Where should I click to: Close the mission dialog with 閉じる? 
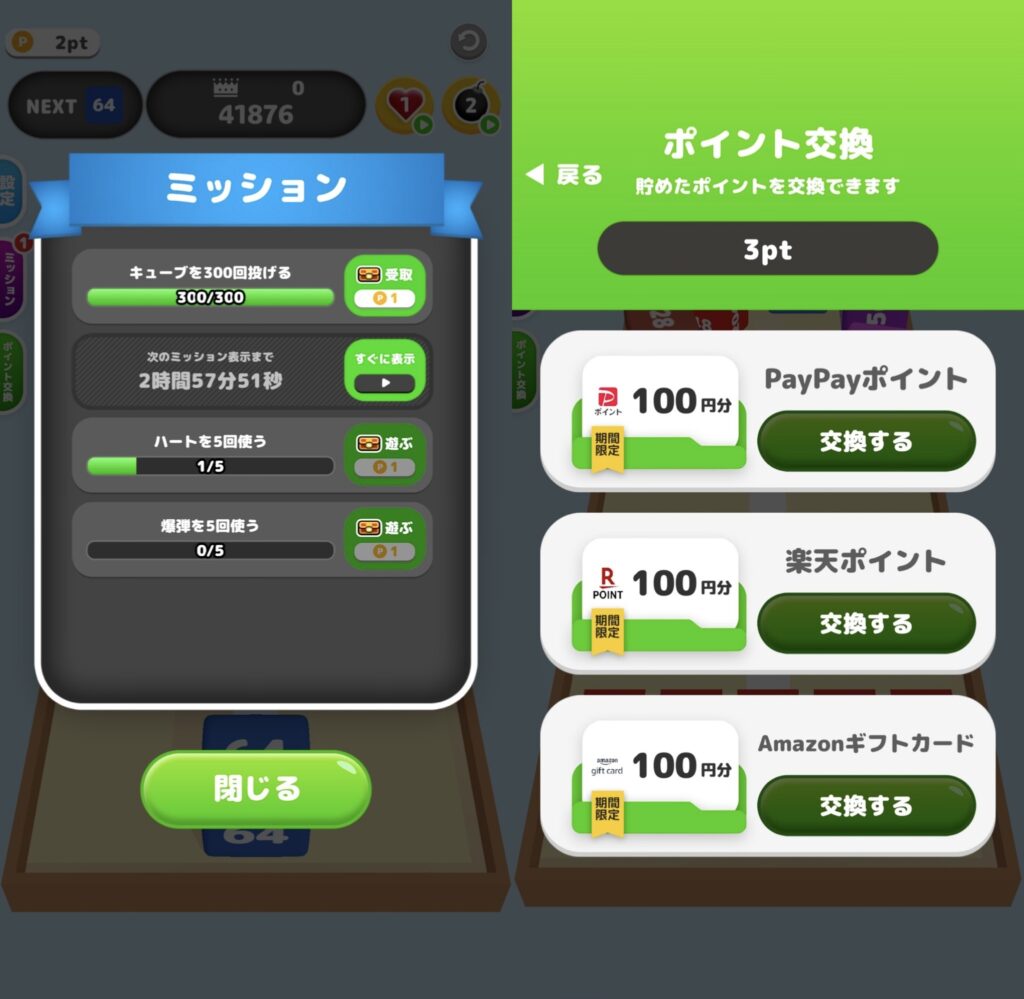[256, 788]
